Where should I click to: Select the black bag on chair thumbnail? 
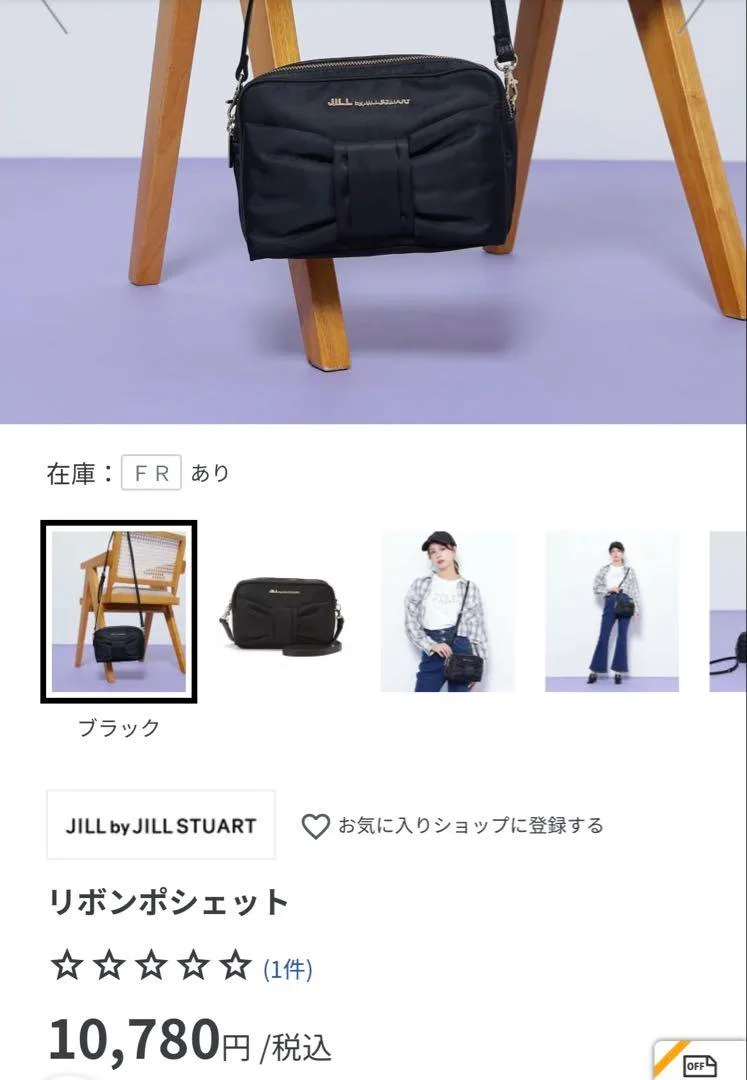click(x=118, y=611)
